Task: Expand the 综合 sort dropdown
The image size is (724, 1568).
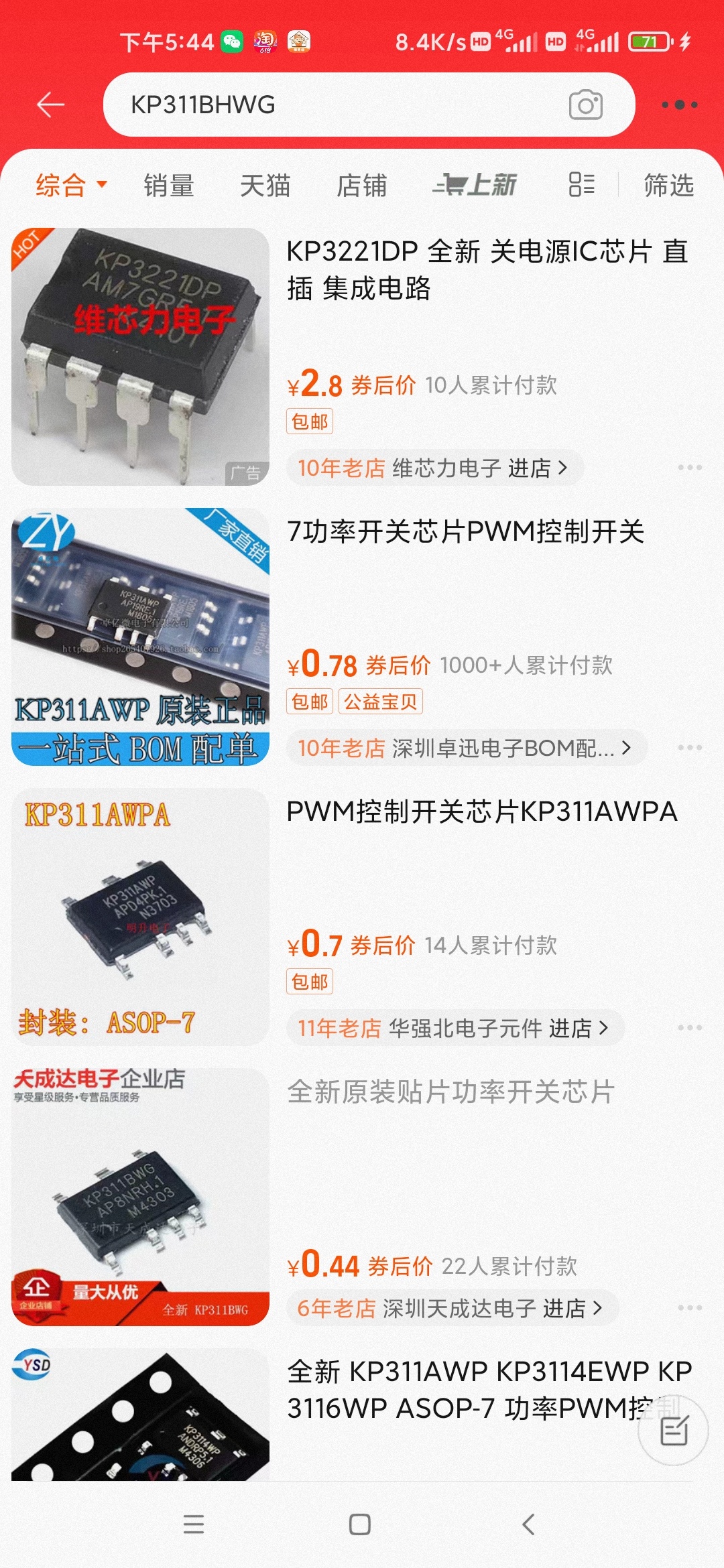Action: 71,185
